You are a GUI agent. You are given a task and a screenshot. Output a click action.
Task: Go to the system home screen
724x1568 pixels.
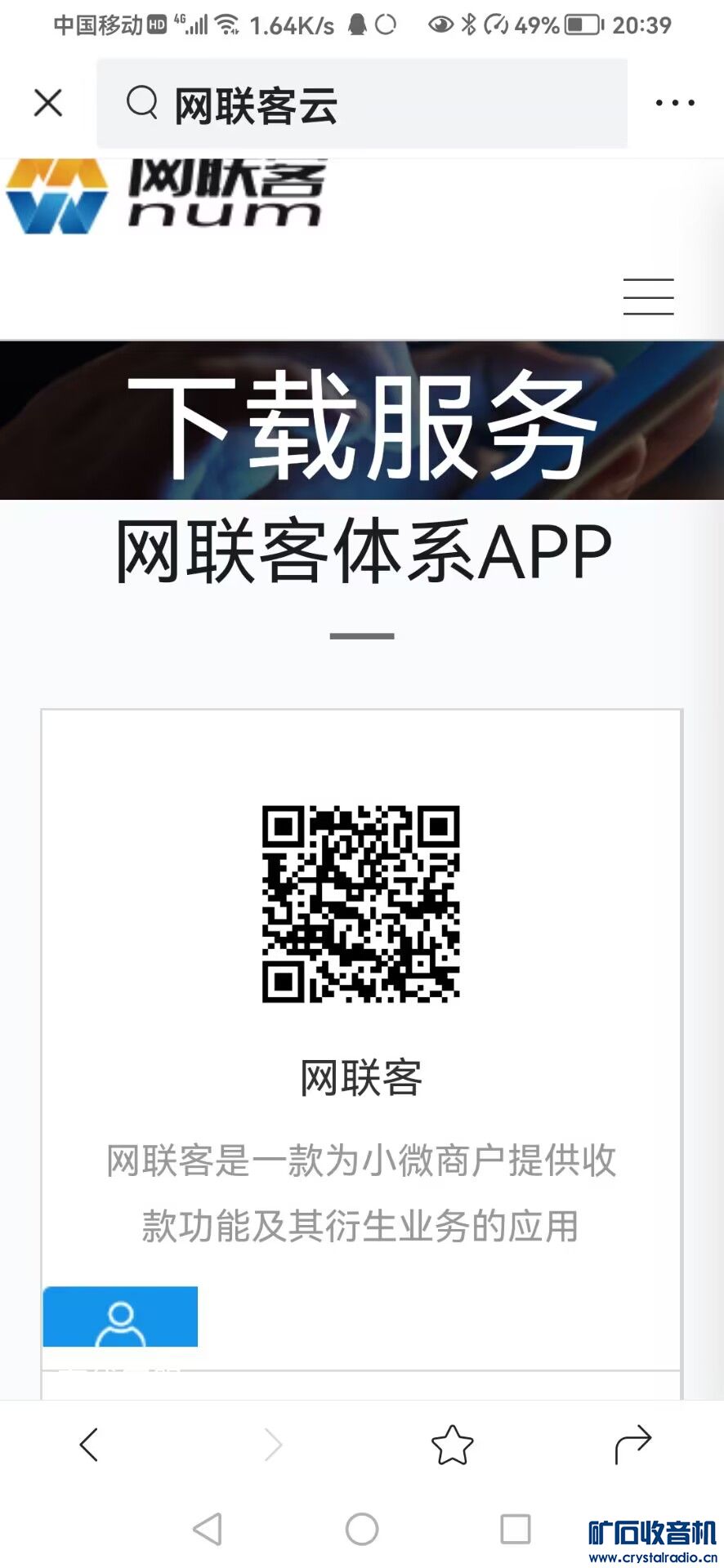(362, 1529)
